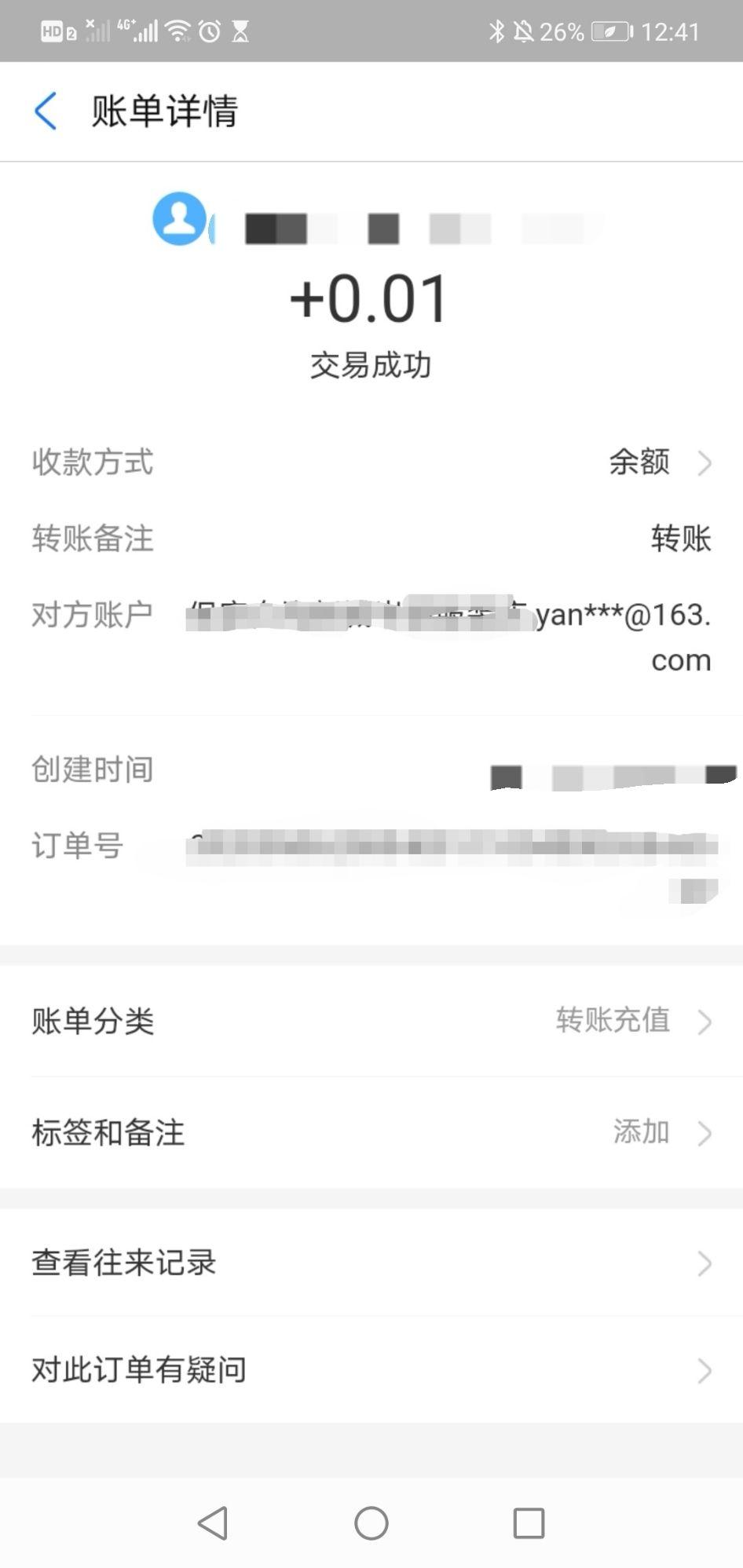Screen dimensions: 743x1568
Task: Open recent apps with the square button
Action: tap(529, 1523)
